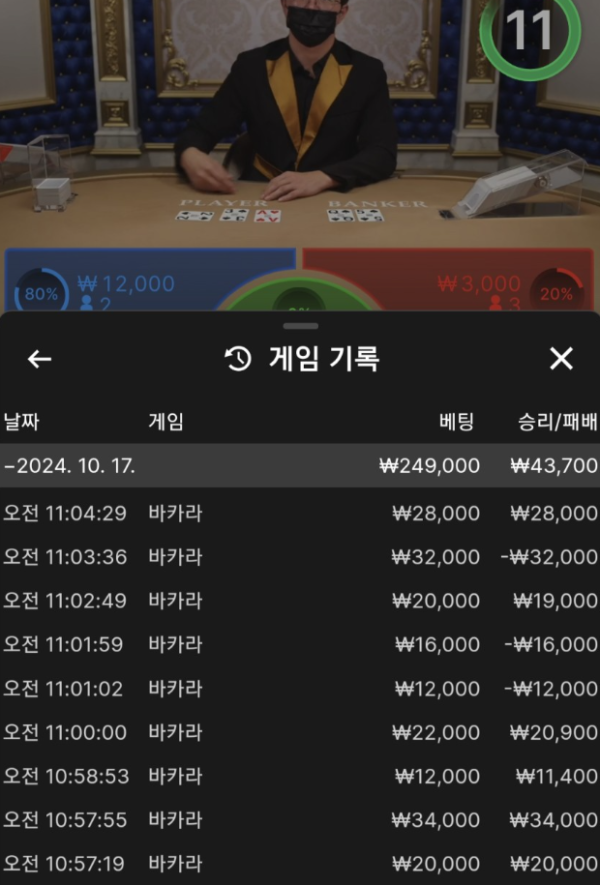Image resolution: width=600 pixels, height=885 pixels.
Task: Open the 11:01:59 baccarat record
Action: click(300, 645)
